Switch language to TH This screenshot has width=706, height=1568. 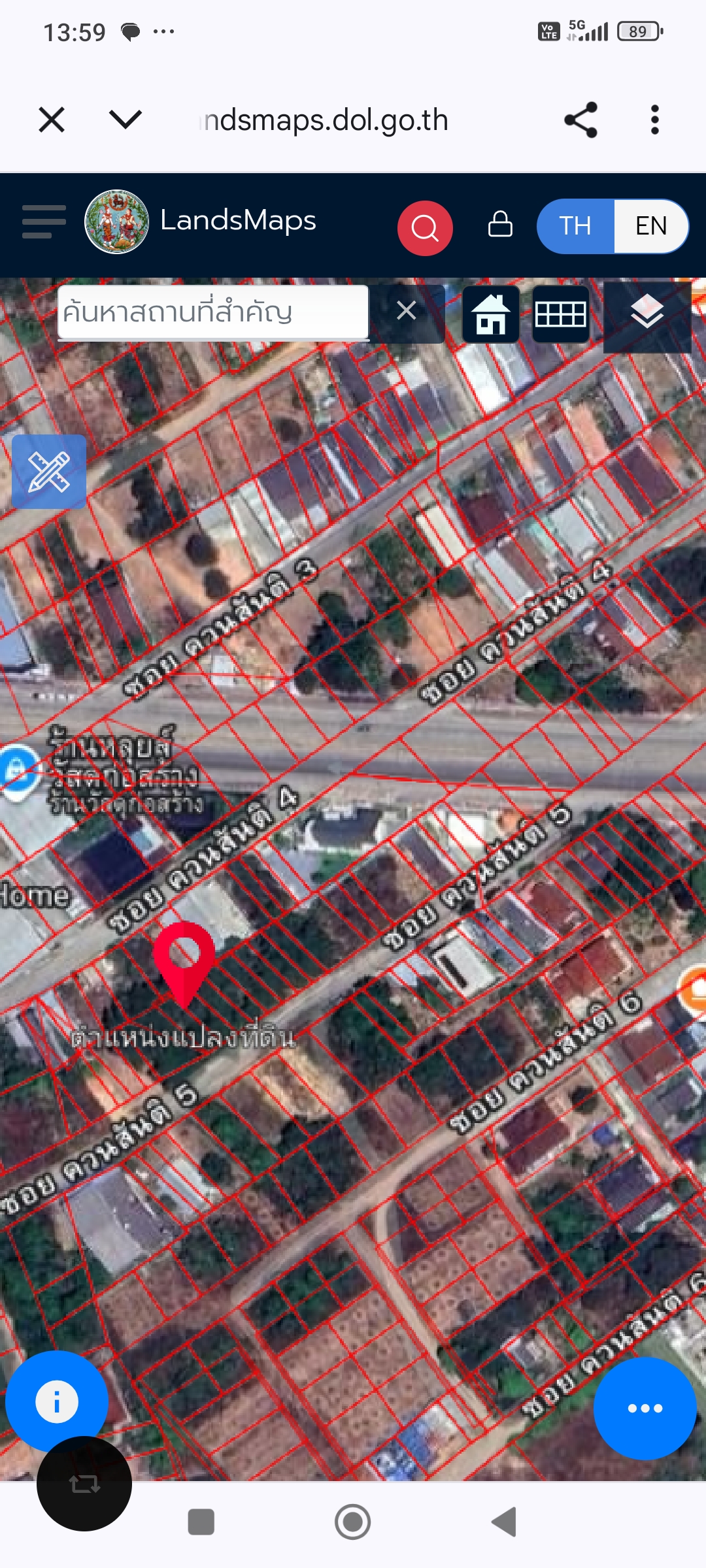[575, 226]
